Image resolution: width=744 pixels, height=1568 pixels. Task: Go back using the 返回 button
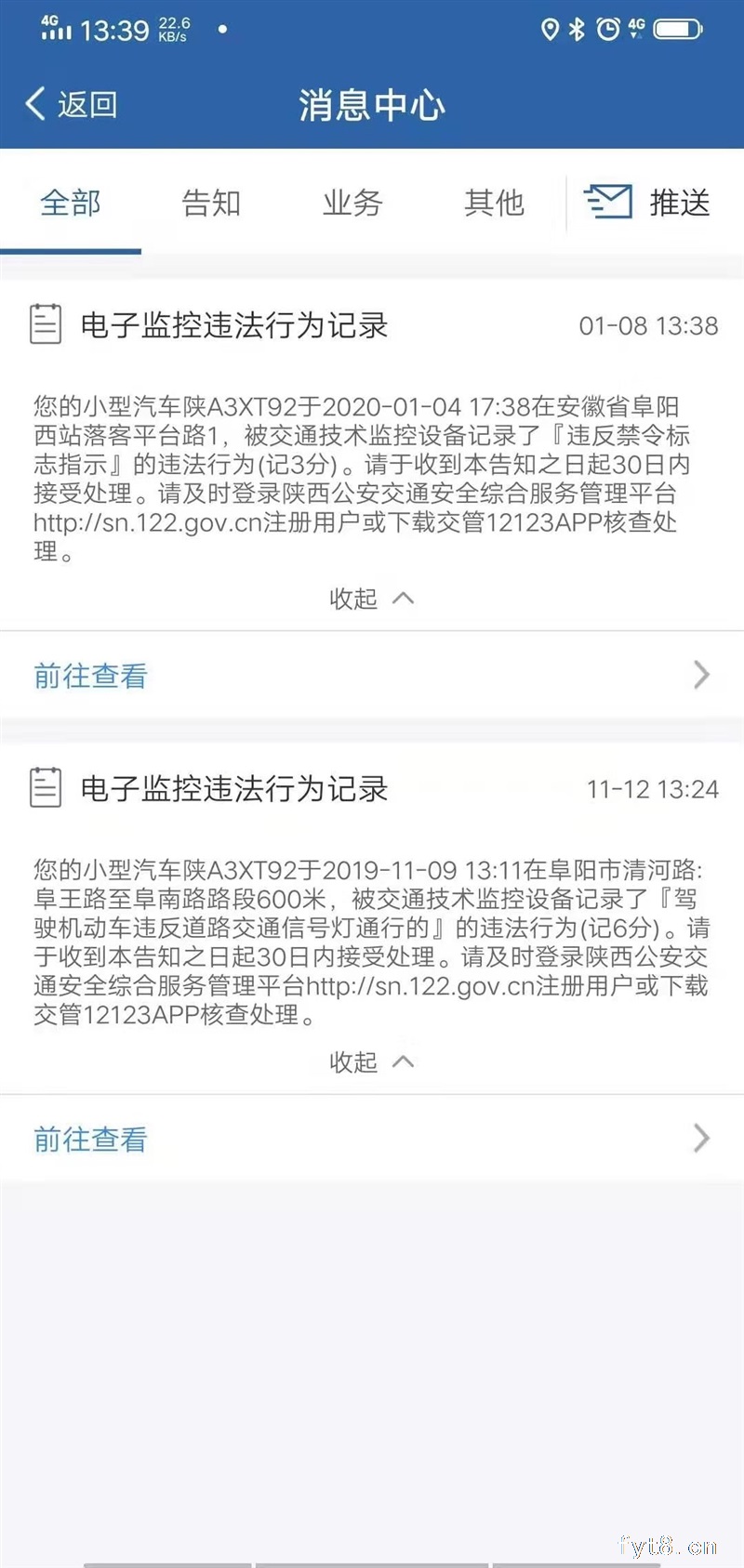72,104
